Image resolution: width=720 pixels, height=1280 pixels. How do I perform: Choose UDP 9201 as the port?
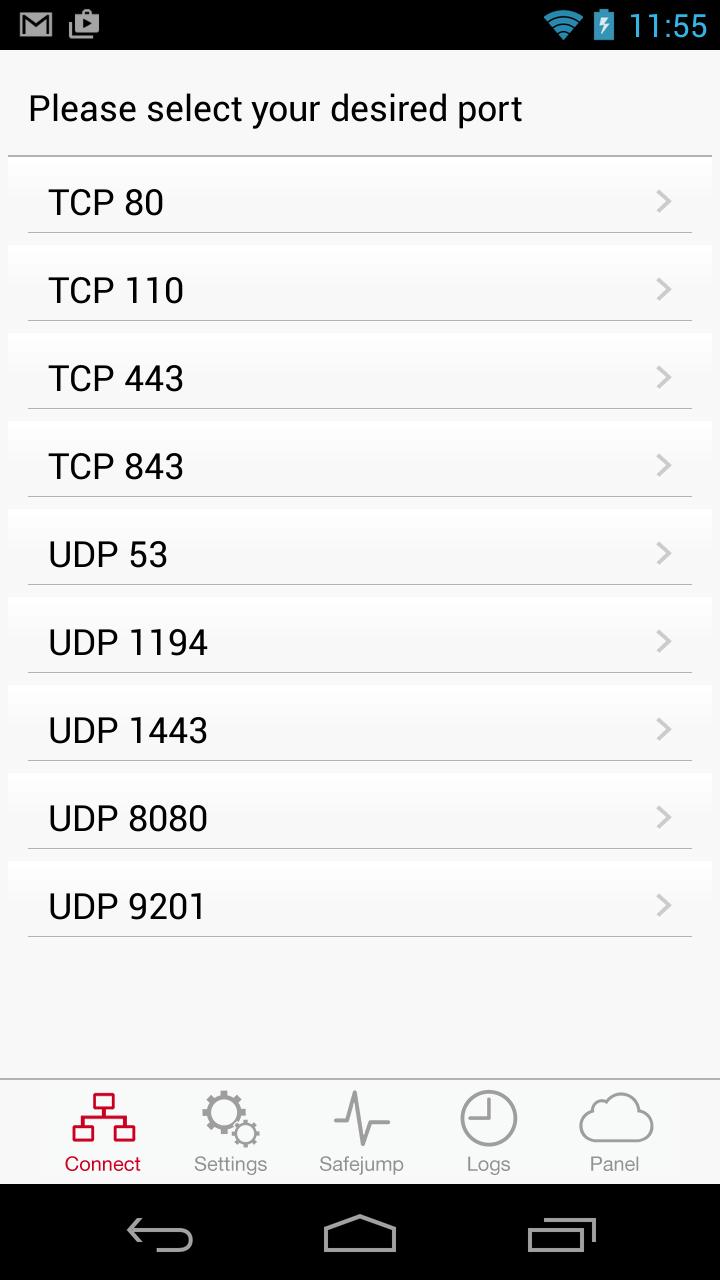[360, 906]
